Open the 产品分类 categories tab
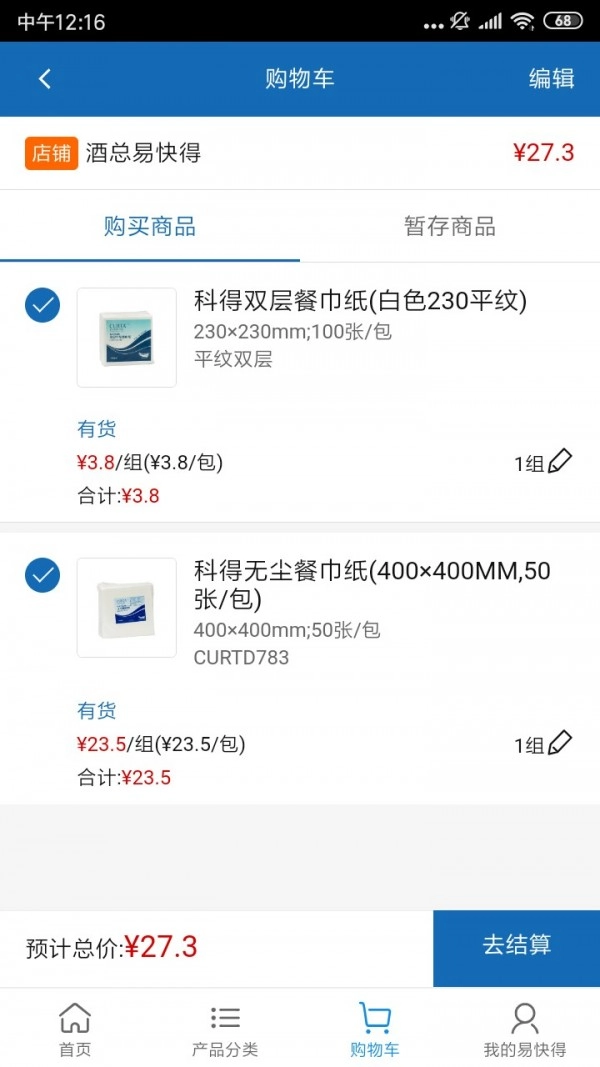This screenshot has width=600, height=1067. [x=225, y=1029]
